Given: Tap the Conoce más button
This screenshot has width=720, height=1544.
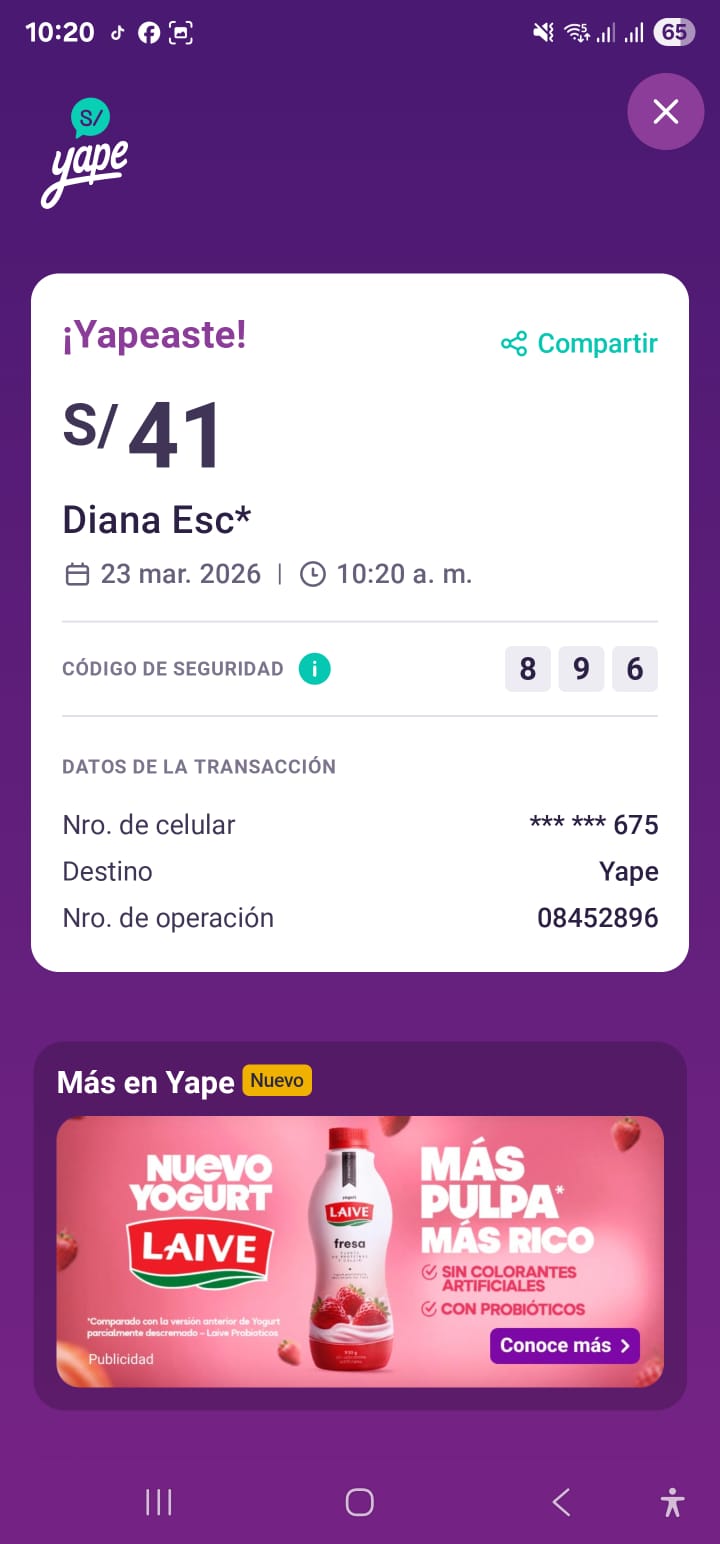Looking at the screenshot, I should pos(564,1346).
